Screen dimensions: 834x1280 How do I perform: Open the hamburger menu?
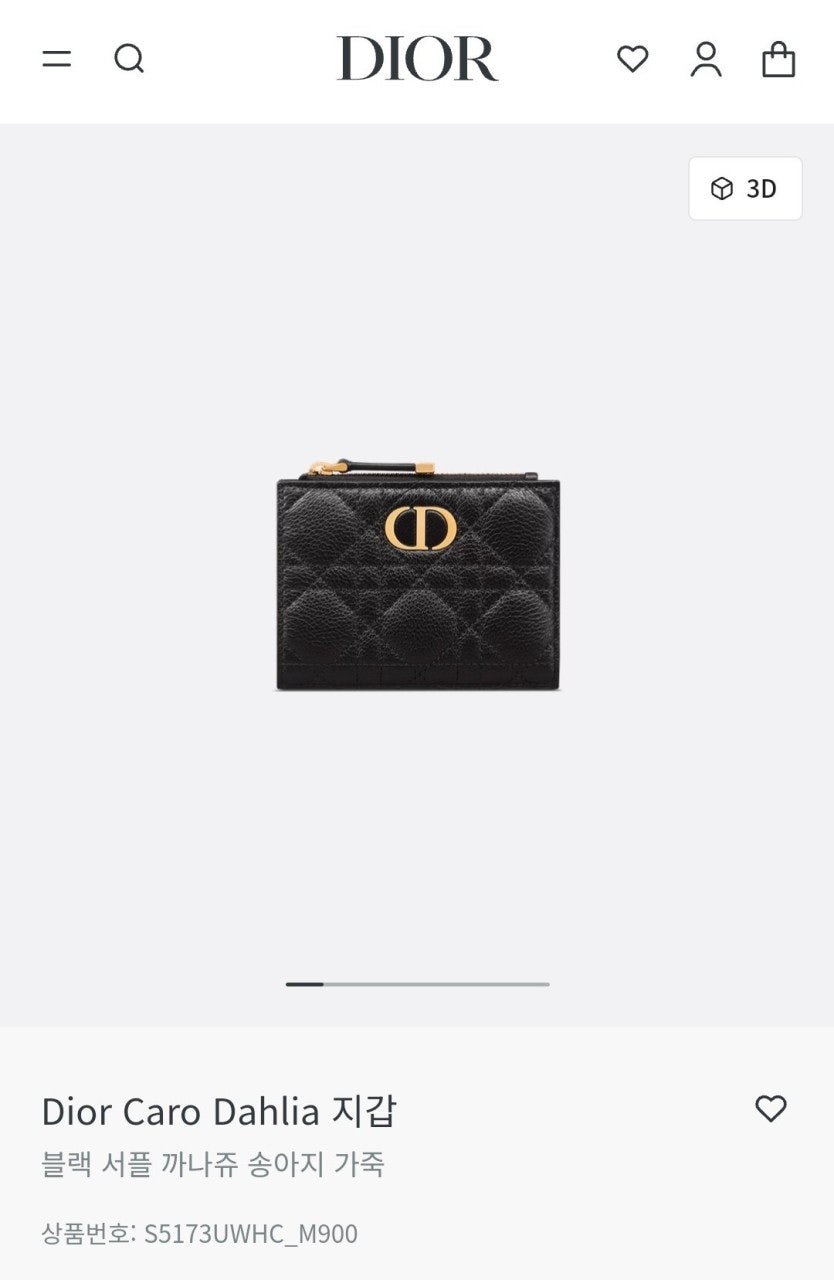(x=56, y=59)
